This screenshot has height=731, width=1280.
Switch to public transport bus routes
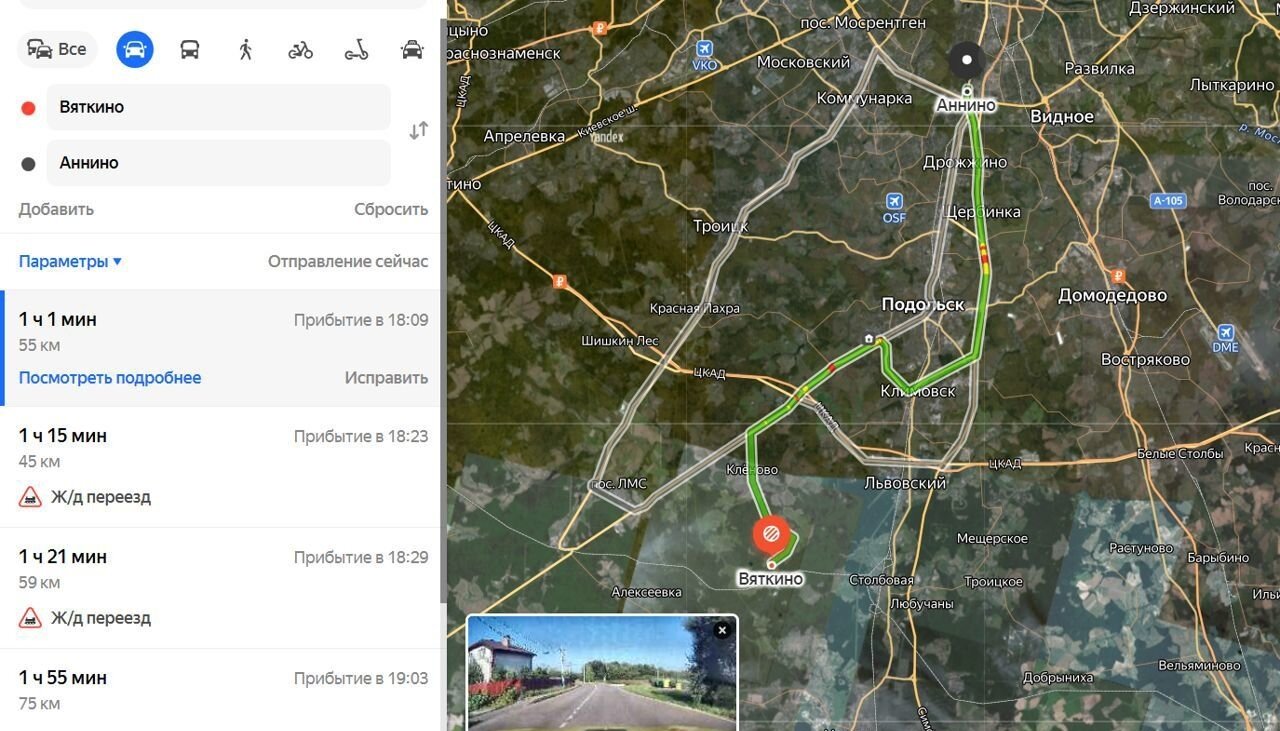(189, 49)
